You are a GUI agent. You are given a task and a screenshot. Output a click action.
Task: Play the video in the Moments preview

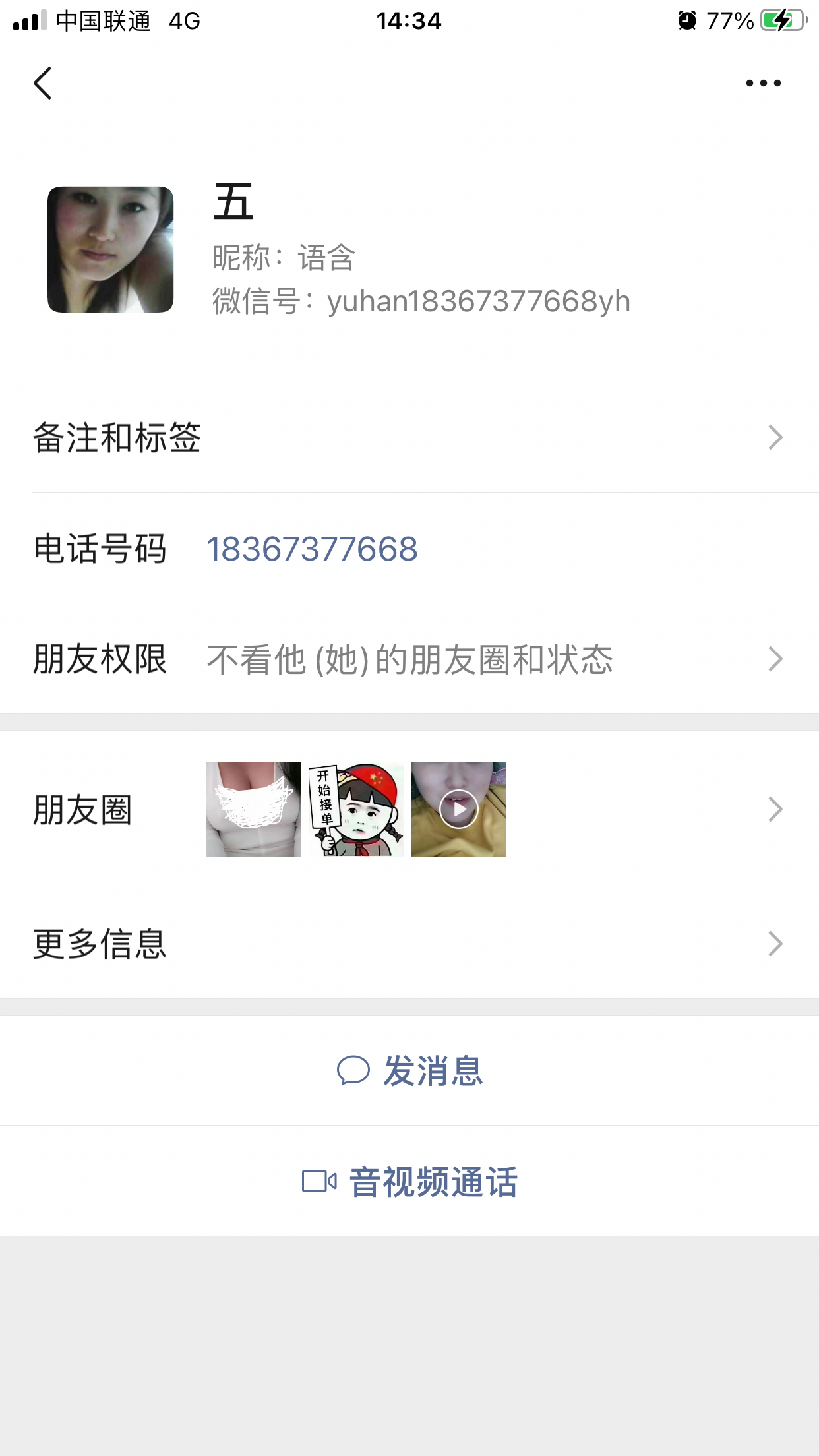pos(458,809)
